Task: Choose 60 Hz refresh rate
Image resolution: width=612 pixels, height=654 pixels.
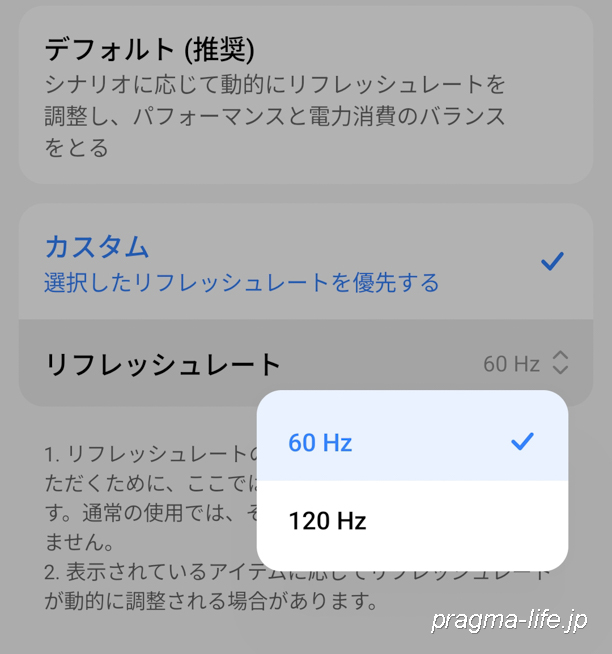Action: [x=410, y=442]
